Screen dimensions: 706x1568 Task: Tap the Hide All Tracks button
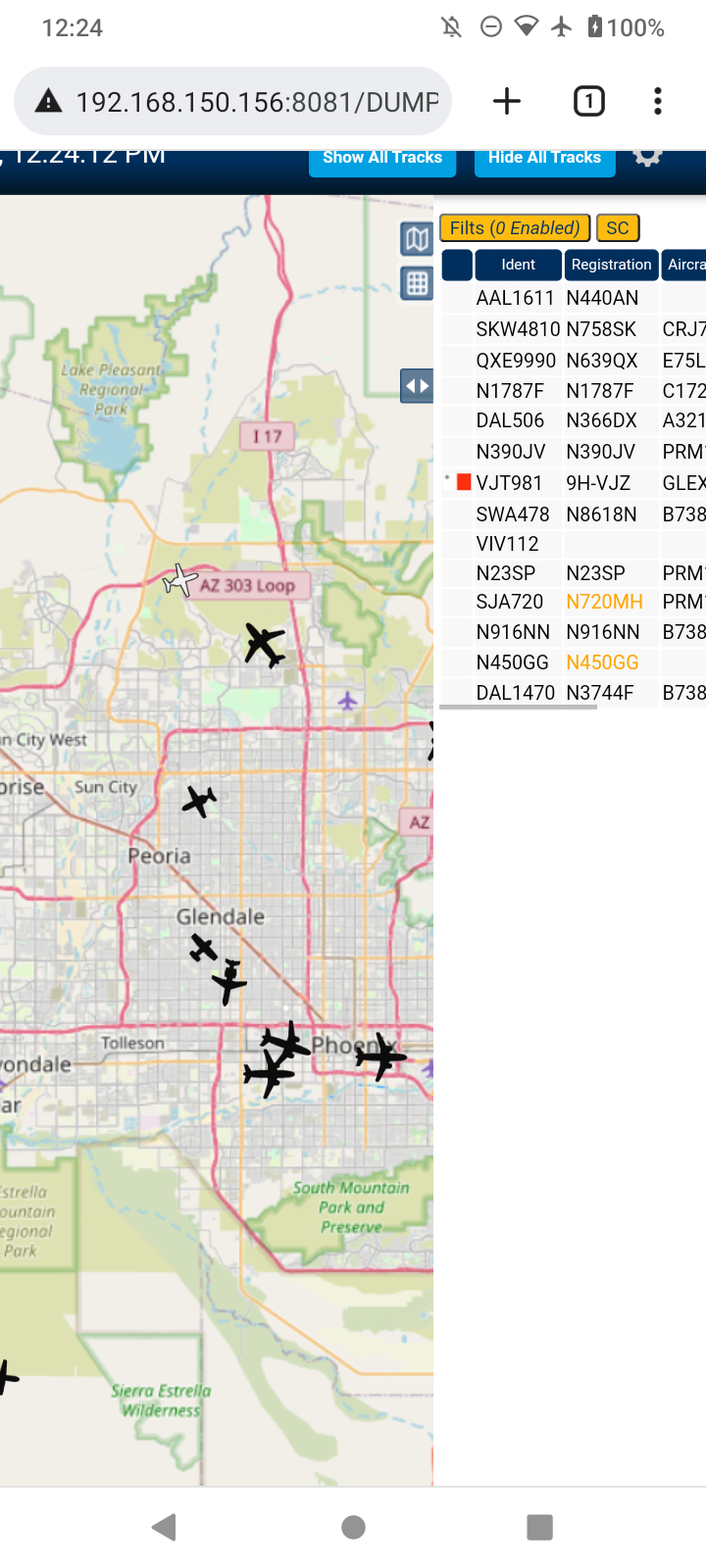point(544,162)
